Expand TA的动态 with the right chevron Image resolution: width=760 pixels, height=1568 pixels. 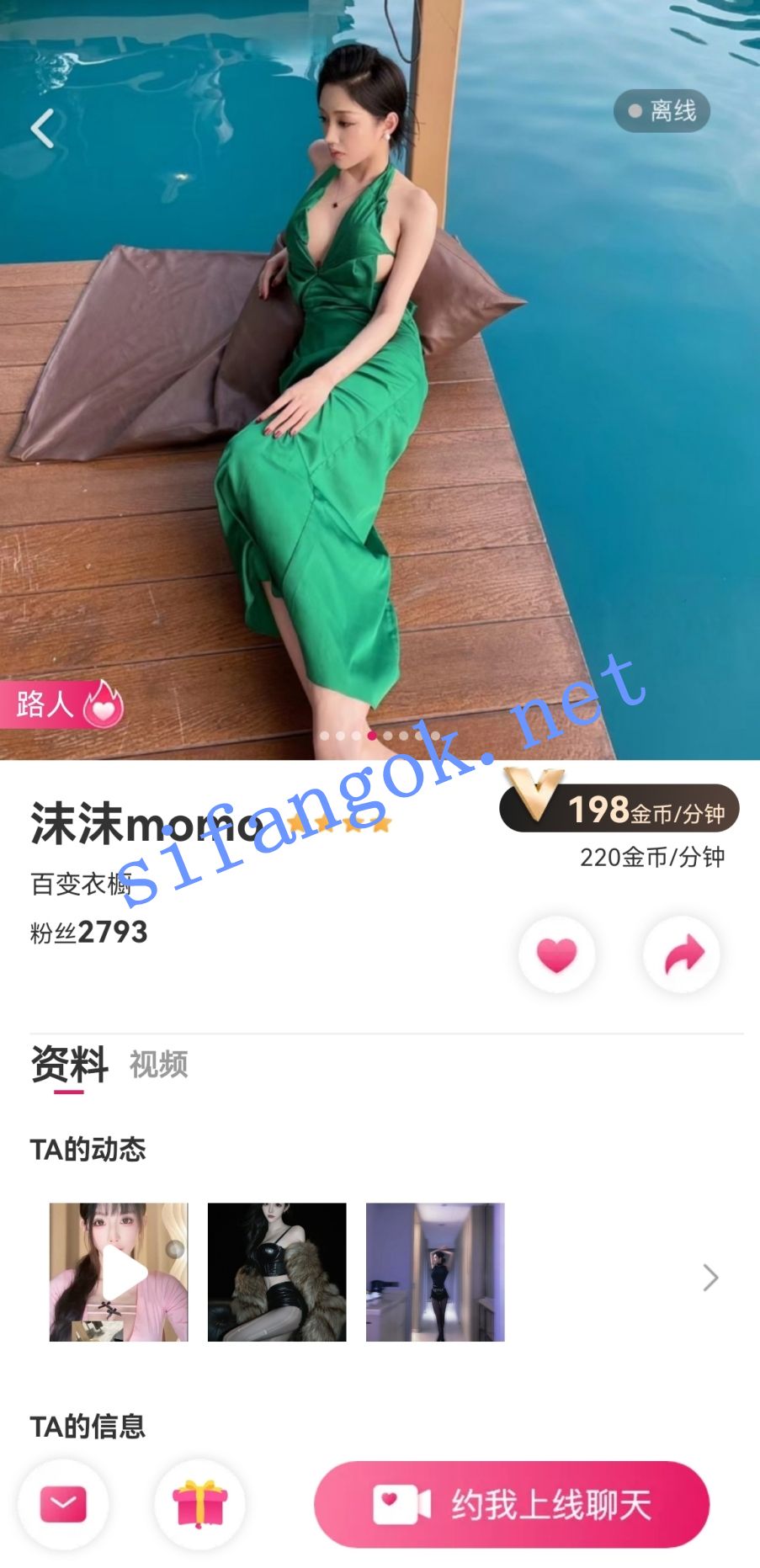710,1278
